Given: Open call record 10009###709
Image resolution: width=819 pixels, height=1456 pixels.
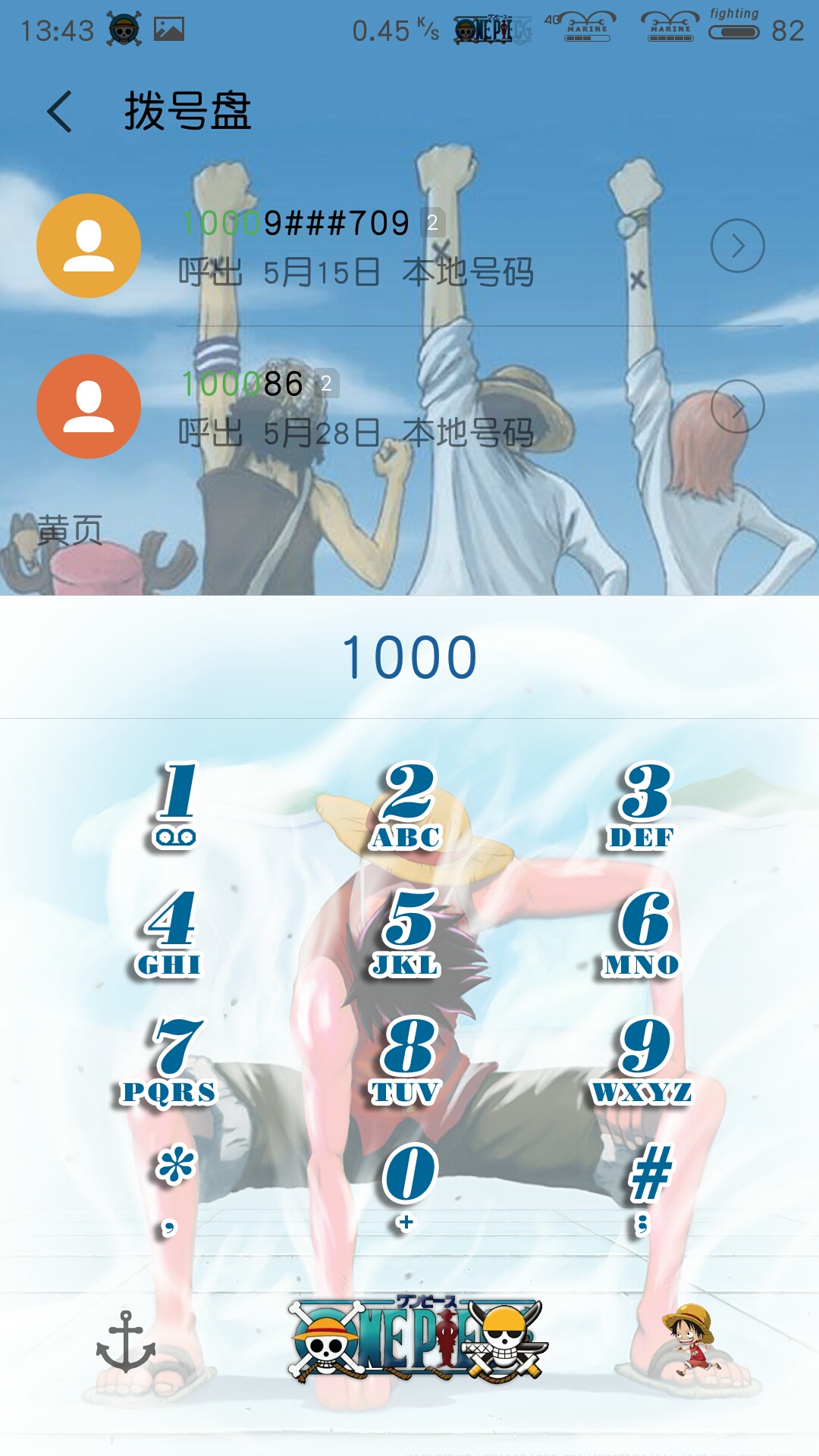Looking at the screenshot, I should [356, 246].
